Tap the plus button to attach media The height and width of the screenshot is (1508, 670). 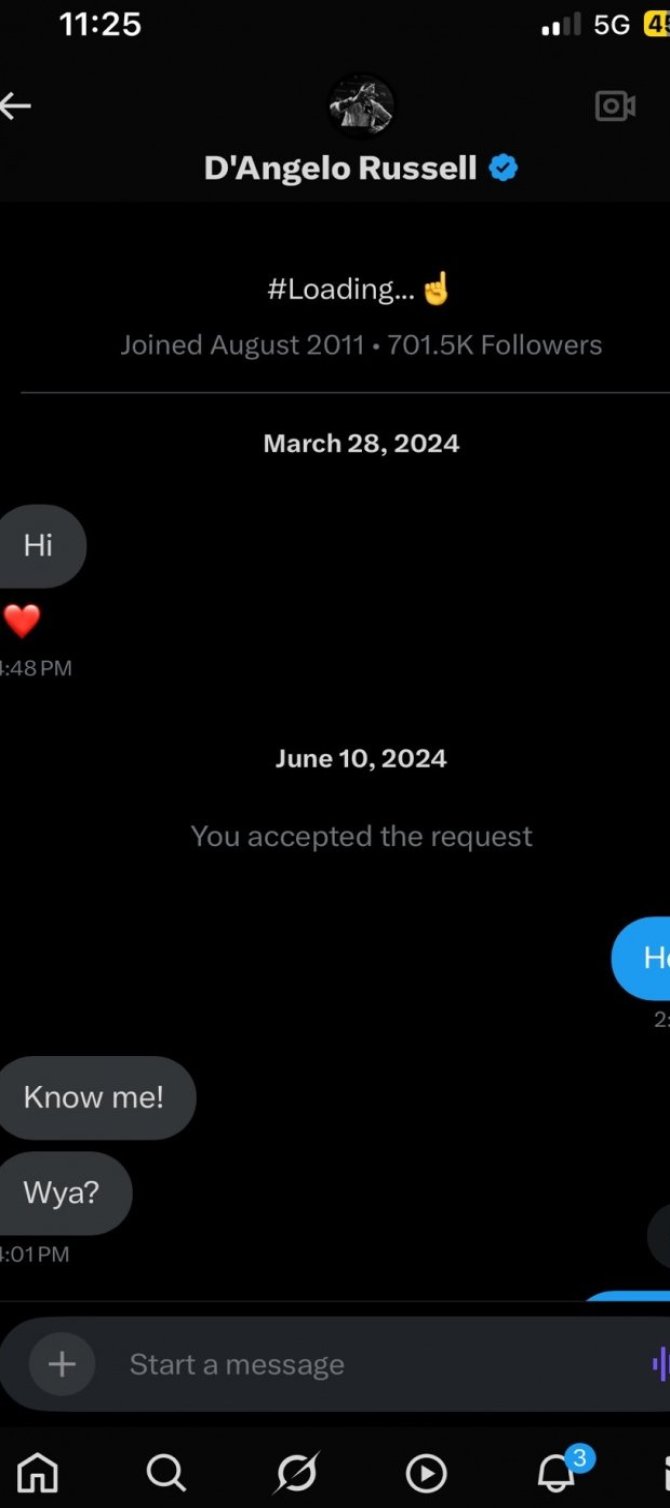click(62, 1364)
